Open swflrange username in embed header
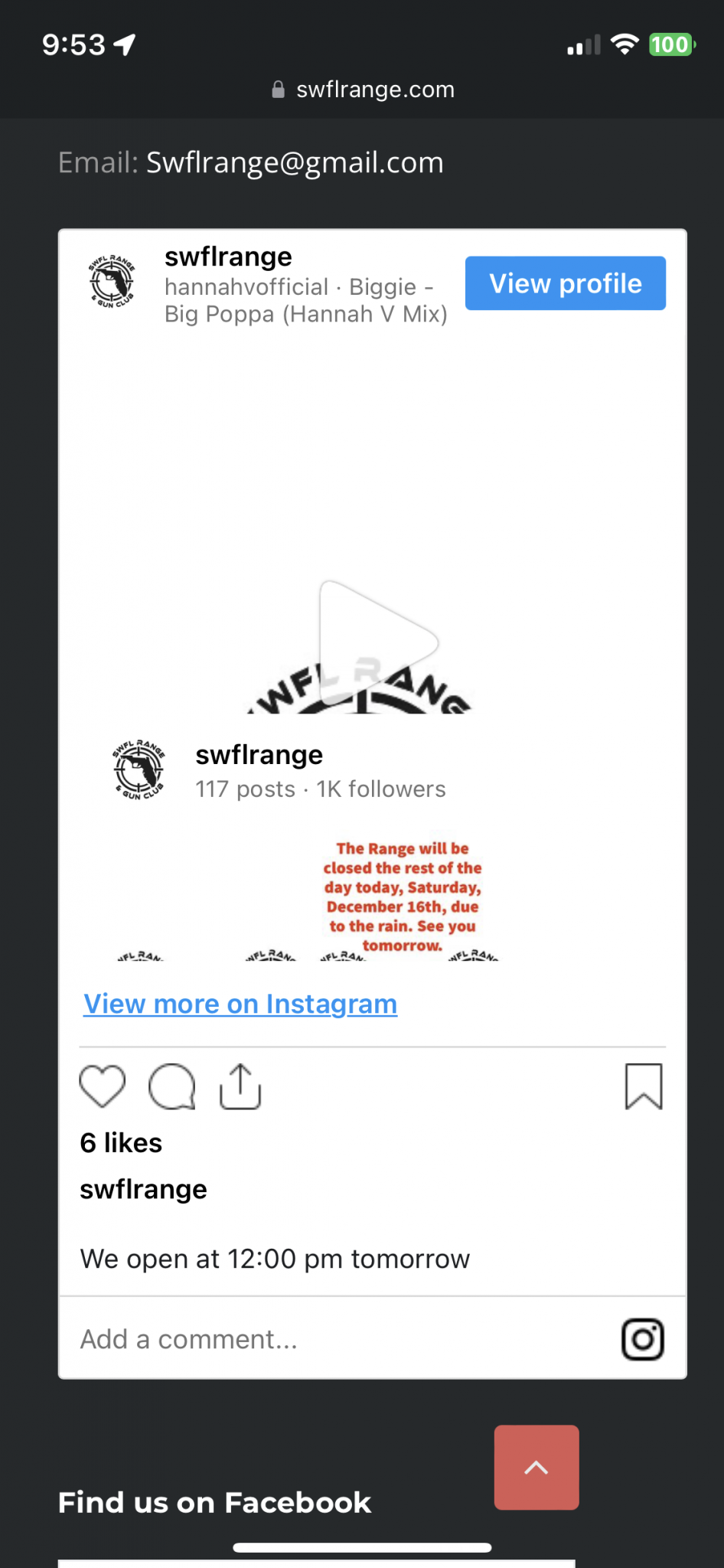Viewport: 724px width, 1568px height. click(x=228, y=257)
